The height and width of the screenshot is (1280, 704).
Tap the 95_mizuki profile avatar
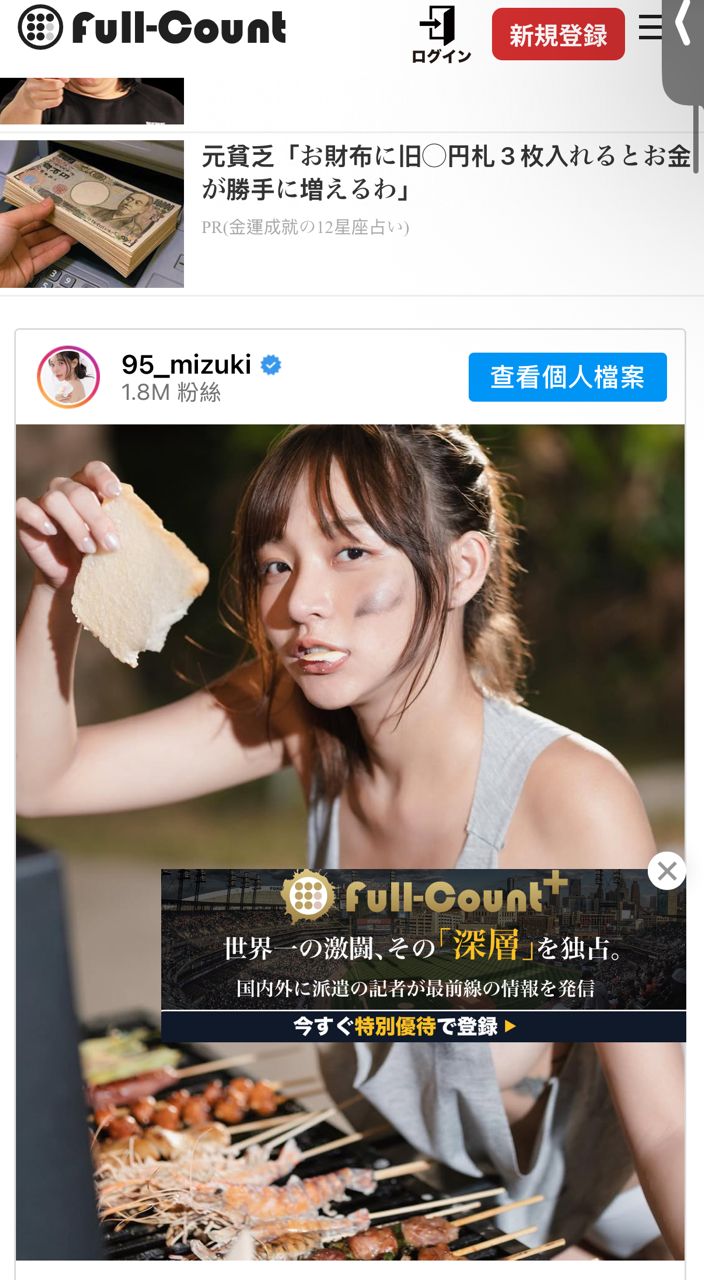(x=69, y=377)
